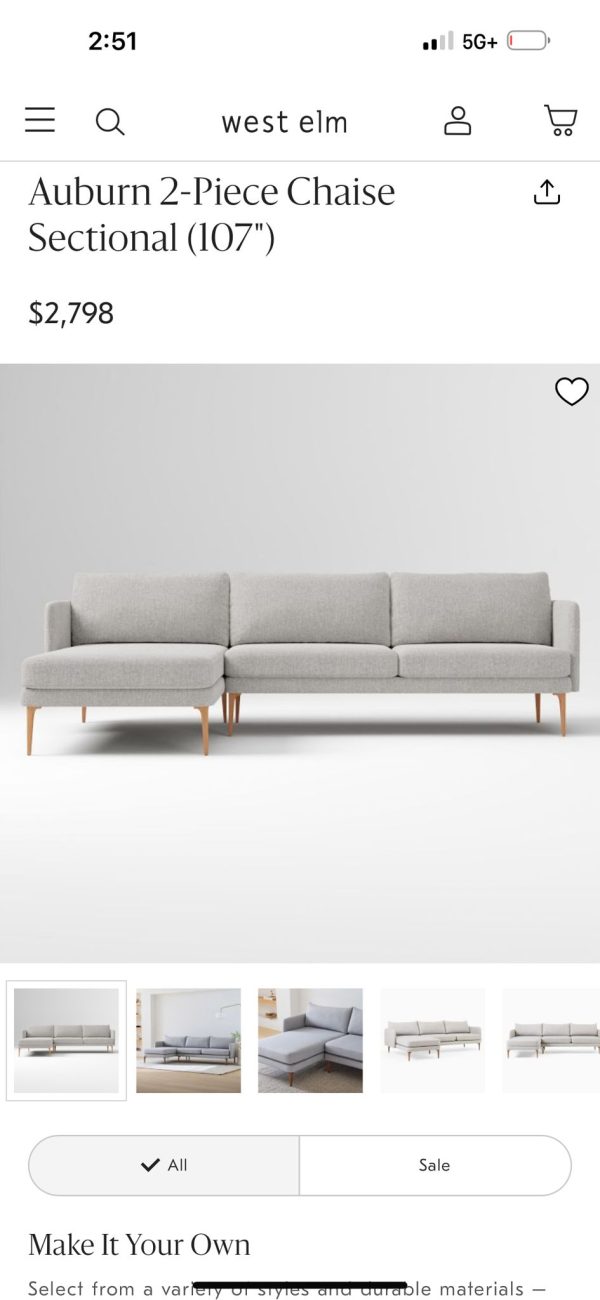The height and width of the screenshot is (1300, 600).
Task: Select the All filter option
Action: click(x=164, y=1165)
